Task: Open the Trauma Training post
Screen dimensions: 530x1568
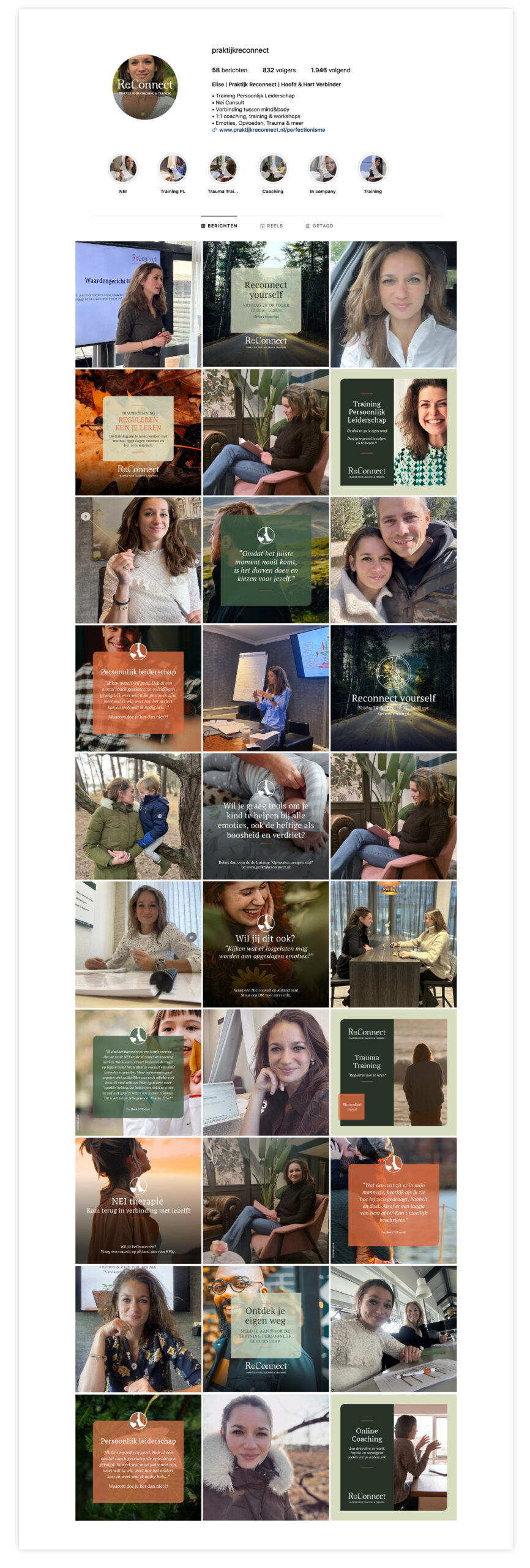Action: pyautogui.click(x=393, y=1072)
